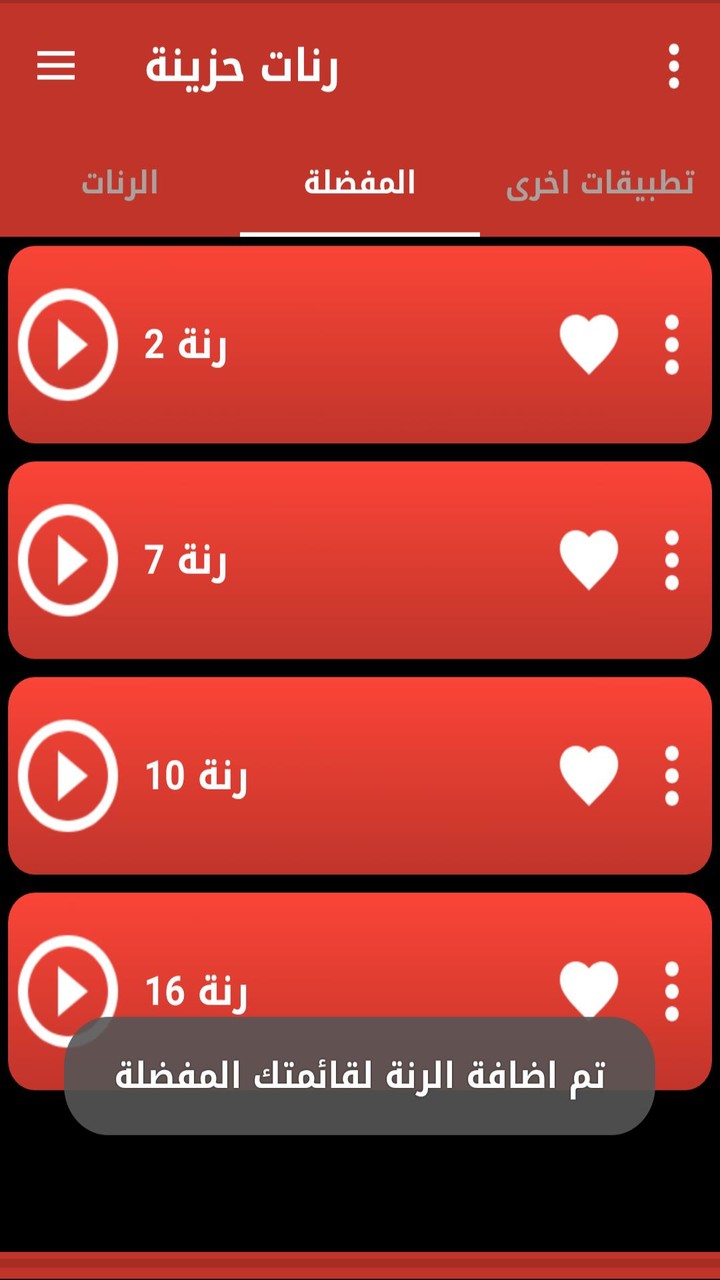Toggle the heart on رنة 10
The image size is (720, 1280).
click(588, 775)
